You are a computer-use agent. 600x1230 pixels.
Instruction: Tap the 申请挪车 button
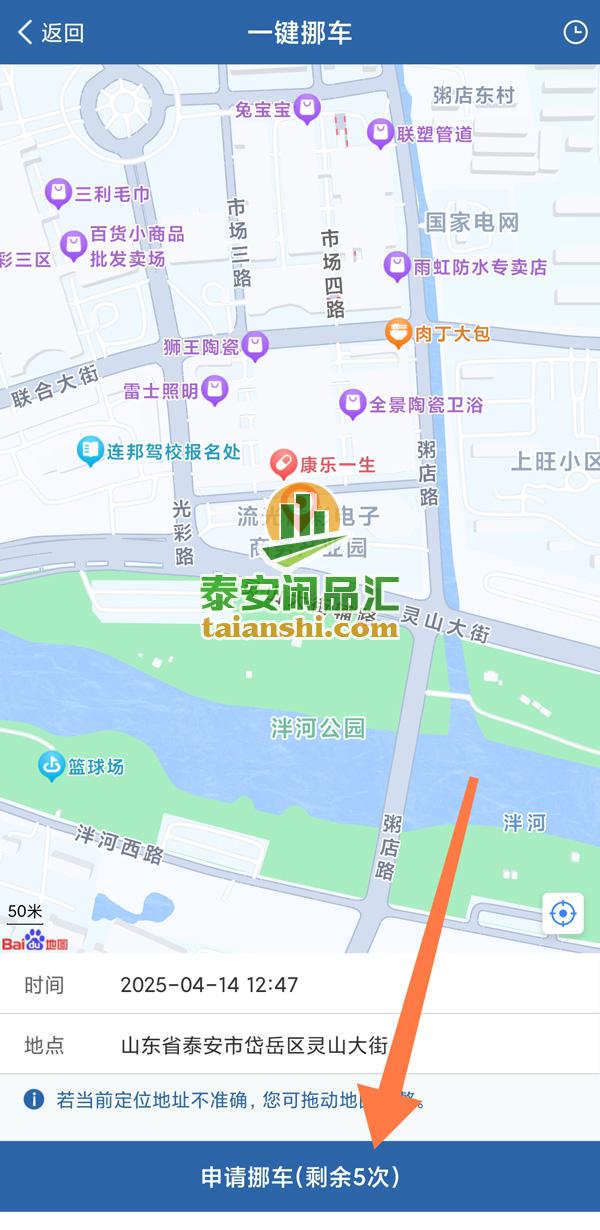pyautogui.click(x=300, y=1177)
